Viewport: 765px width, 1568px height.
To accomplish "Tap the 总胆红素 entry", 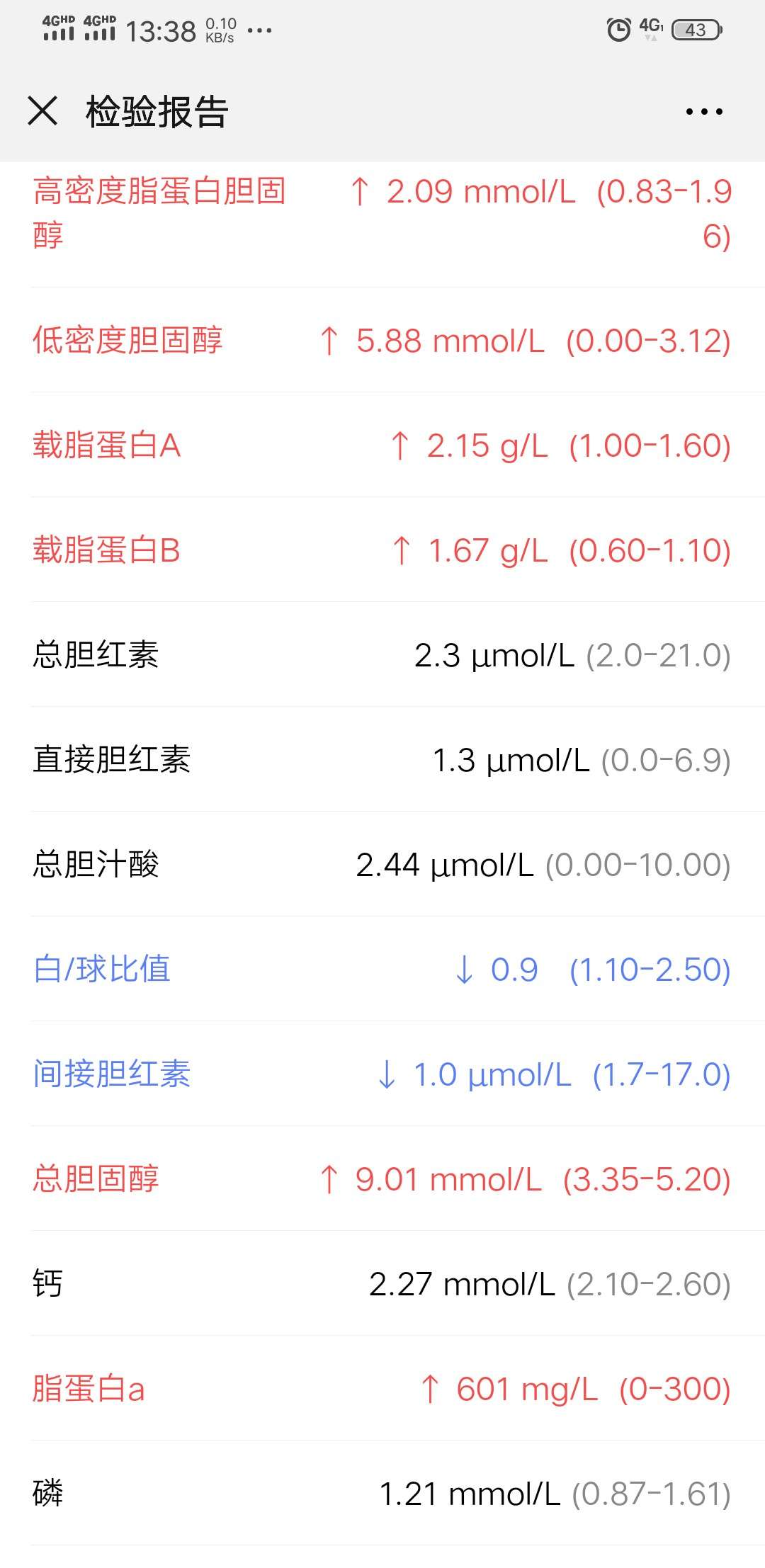I will pyautogui.click(x=382, y=656).
